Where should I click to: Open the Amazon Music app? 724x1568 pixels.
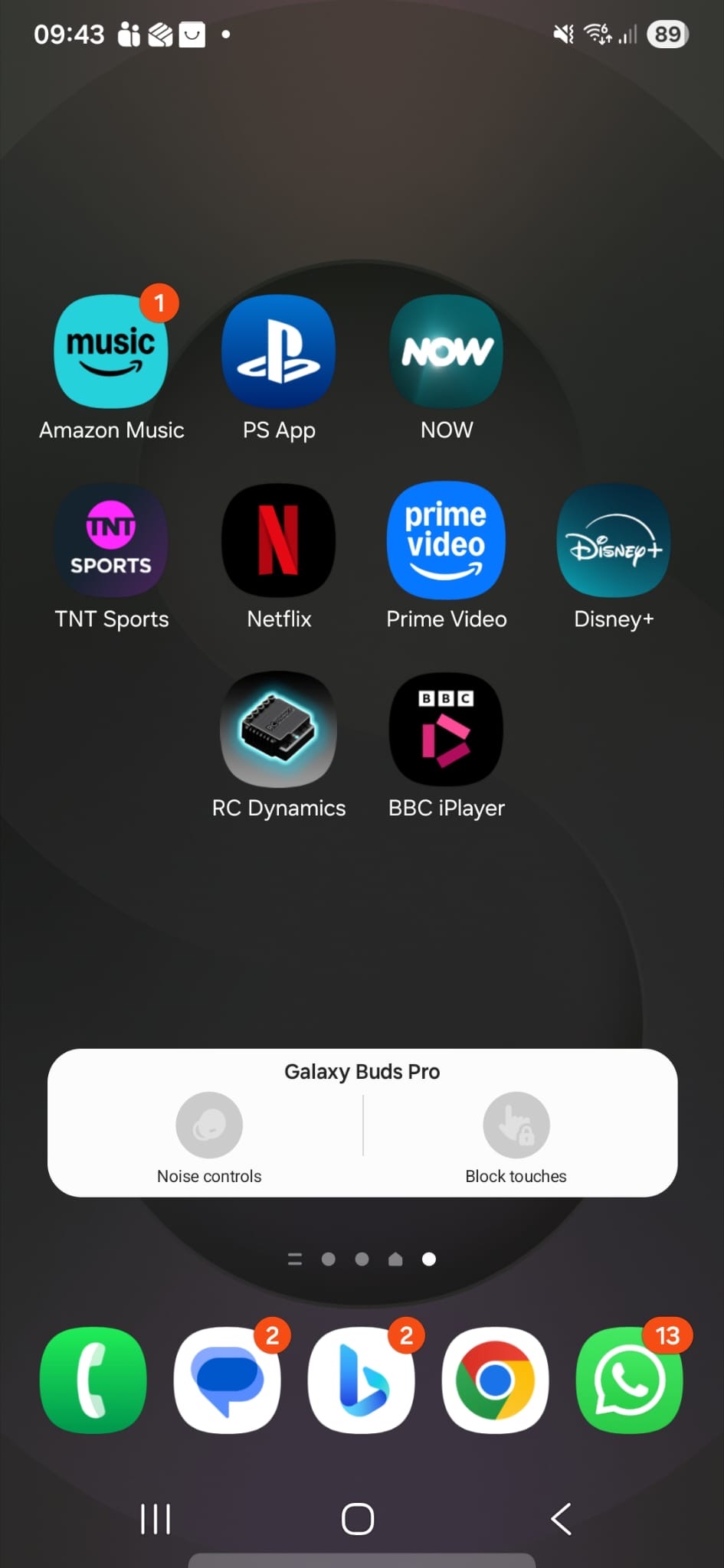(x=111, y=351)
